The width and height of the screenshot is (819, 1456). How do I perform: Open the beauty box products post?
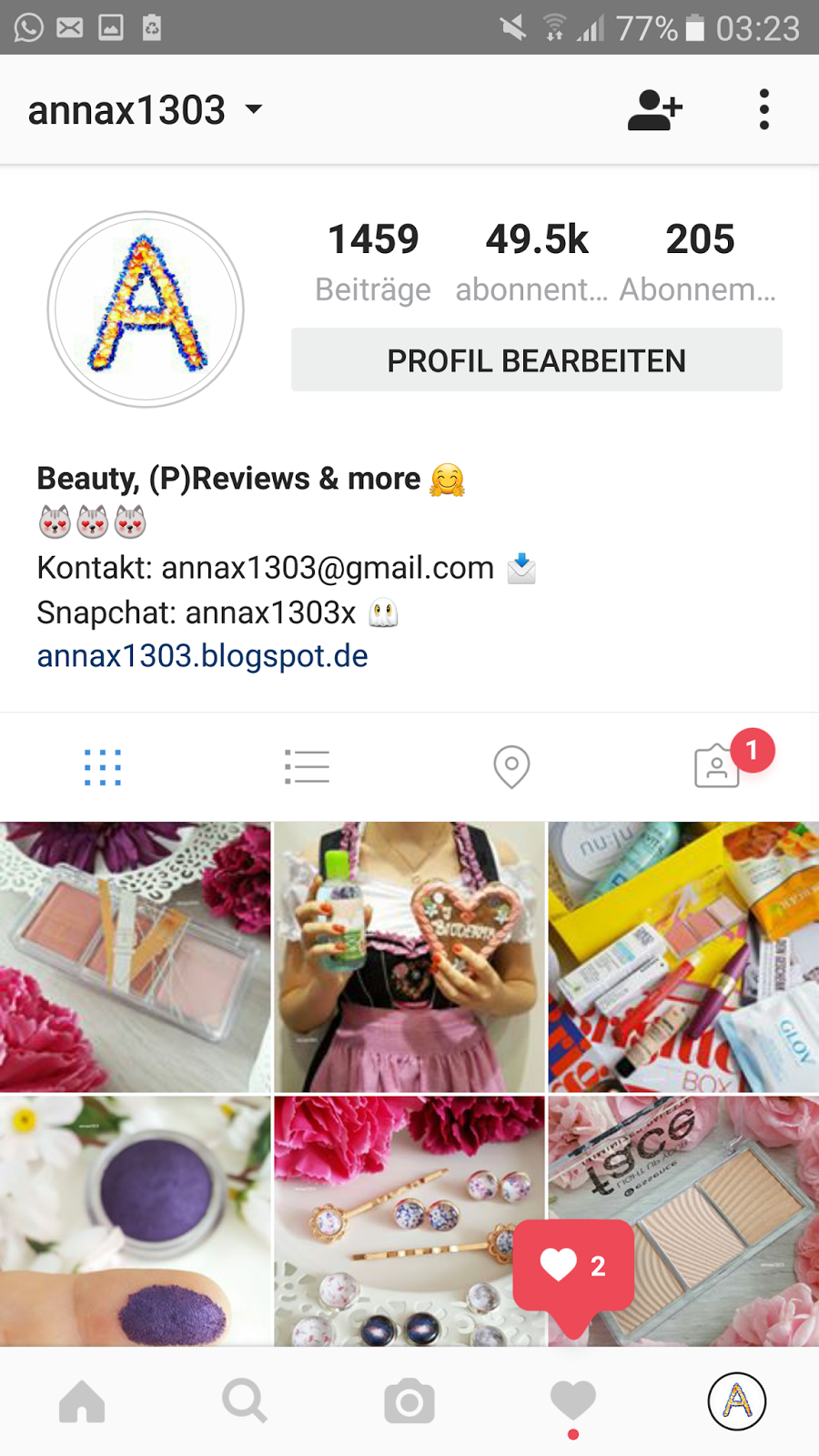683,956
